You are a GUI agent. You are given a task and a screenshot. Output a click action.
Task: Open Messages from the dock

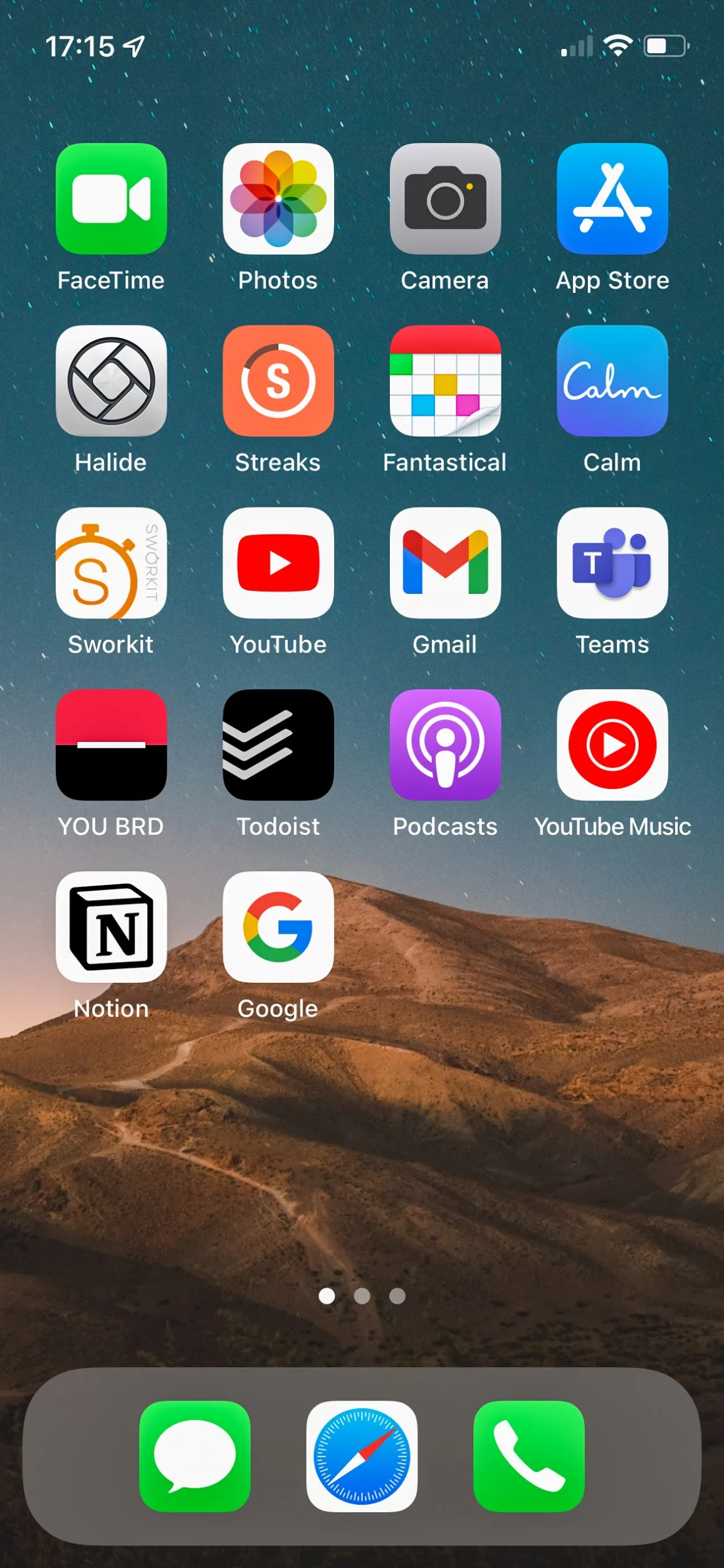click(195, 1456)
